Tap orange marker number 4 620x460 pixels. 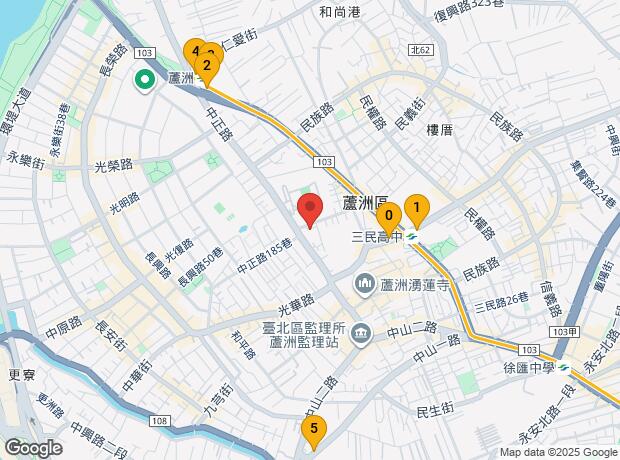pyautogui.click(x=193, y=52)
